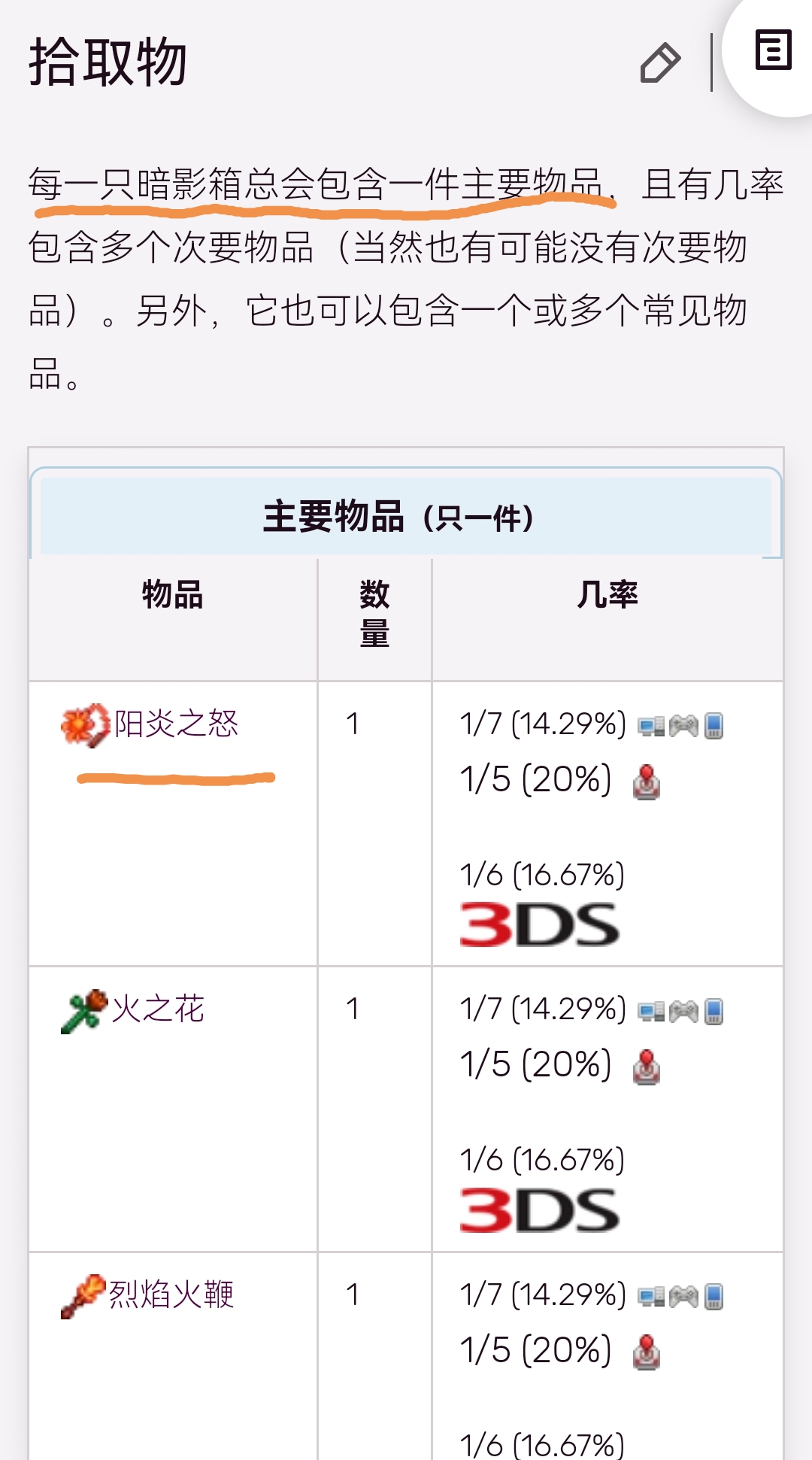Open the 阳炎之怒 item link
Screen dimensions: 812x1460
click(x=176, y=724)
